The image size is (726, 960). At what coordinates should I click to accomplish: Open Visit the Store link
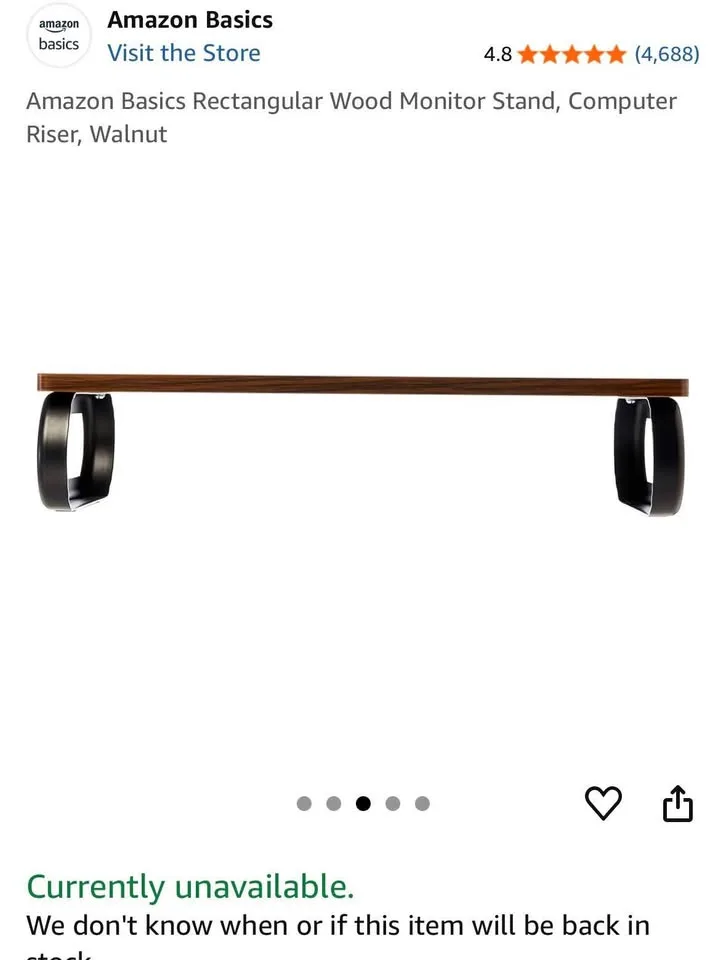pyautogui.click(x=183, y=53)
